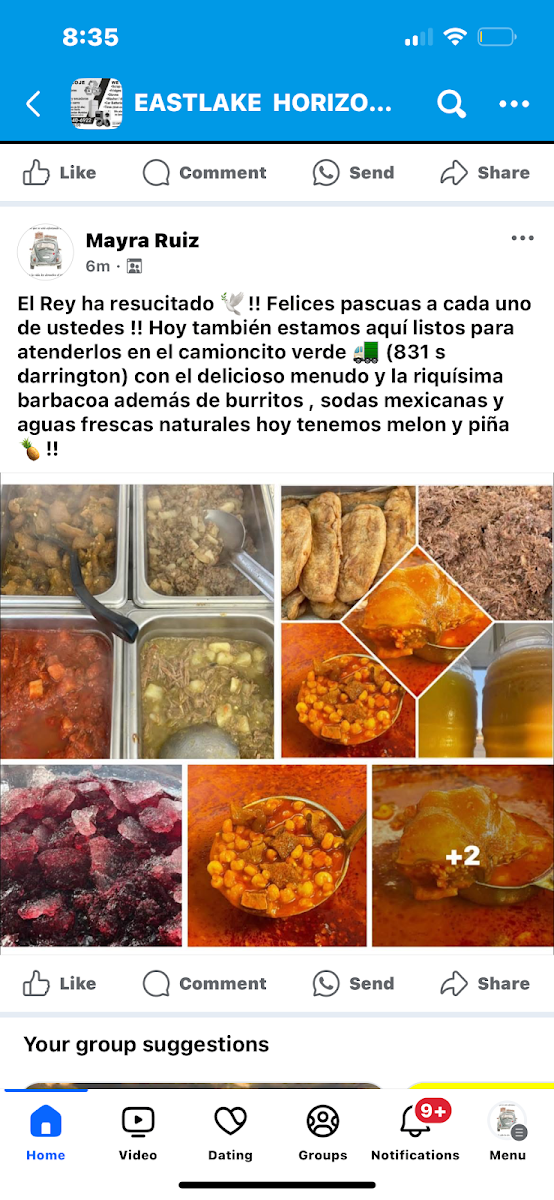This screenshot has width=554, height=1200.
Task: Open the food trays photo
Action: 137,622
